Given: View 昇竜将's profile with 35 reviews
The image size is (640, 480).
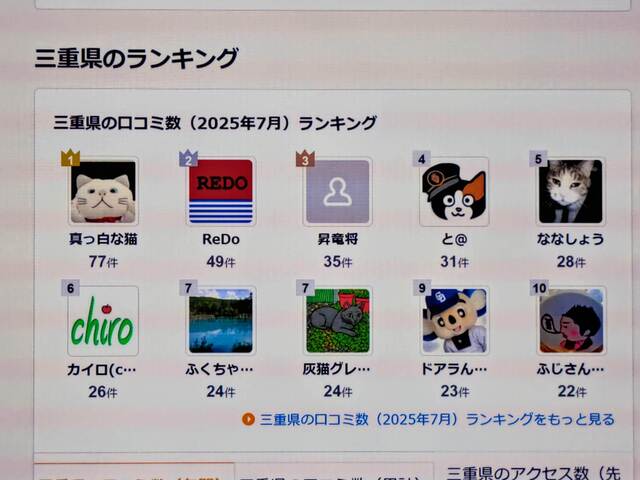Looking at the screenshot, I should click(338, 192).
